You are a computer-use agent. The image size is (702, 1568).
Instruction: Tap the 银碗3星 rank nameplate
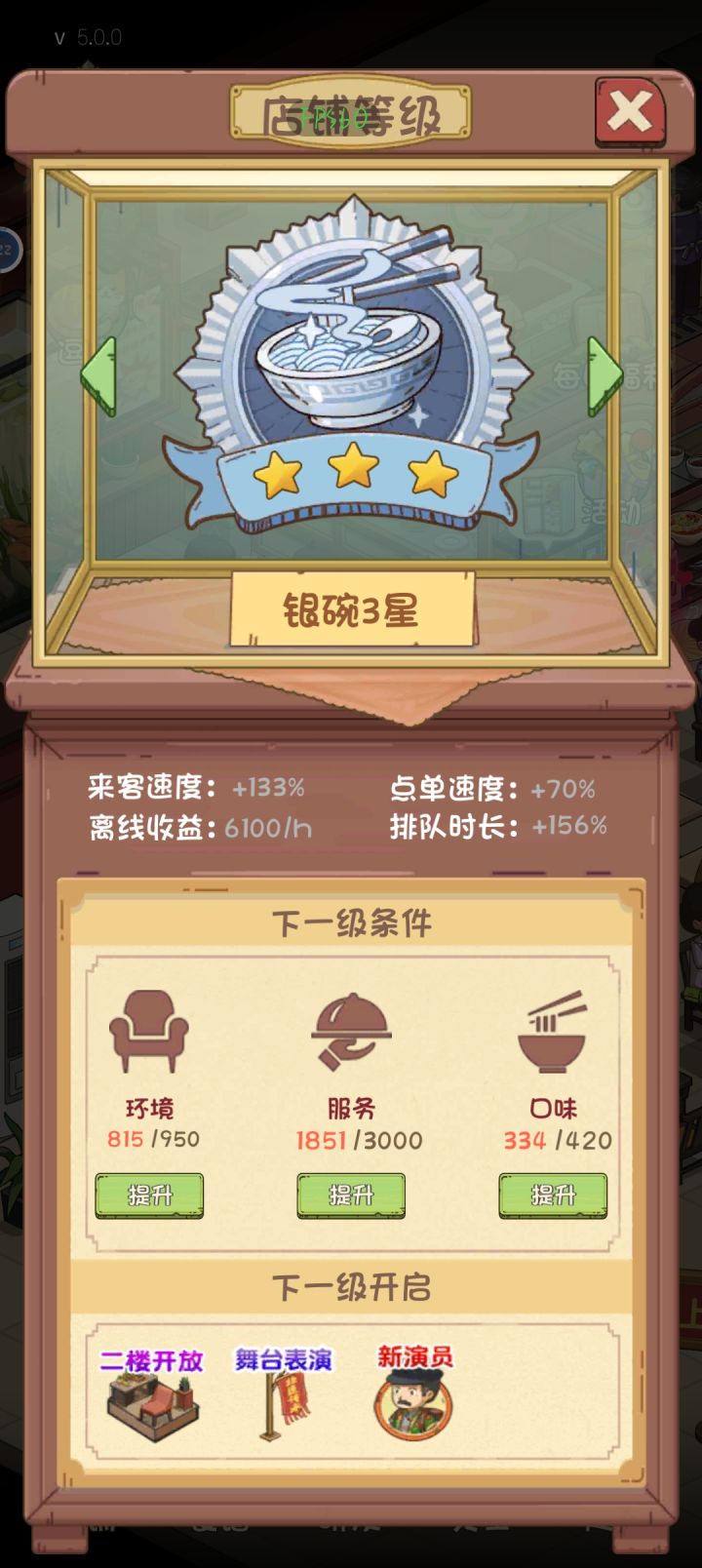point(351,607)
